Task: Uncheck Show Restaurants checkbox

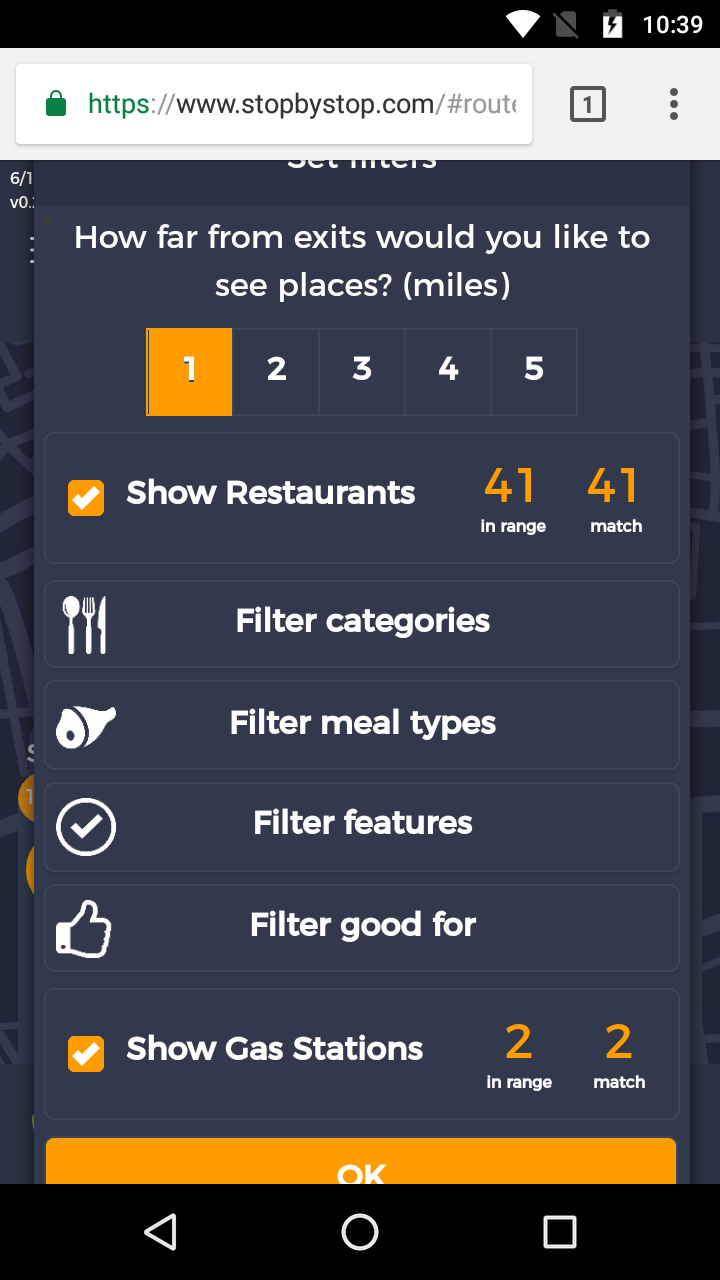Action: (x=86, y=497)
